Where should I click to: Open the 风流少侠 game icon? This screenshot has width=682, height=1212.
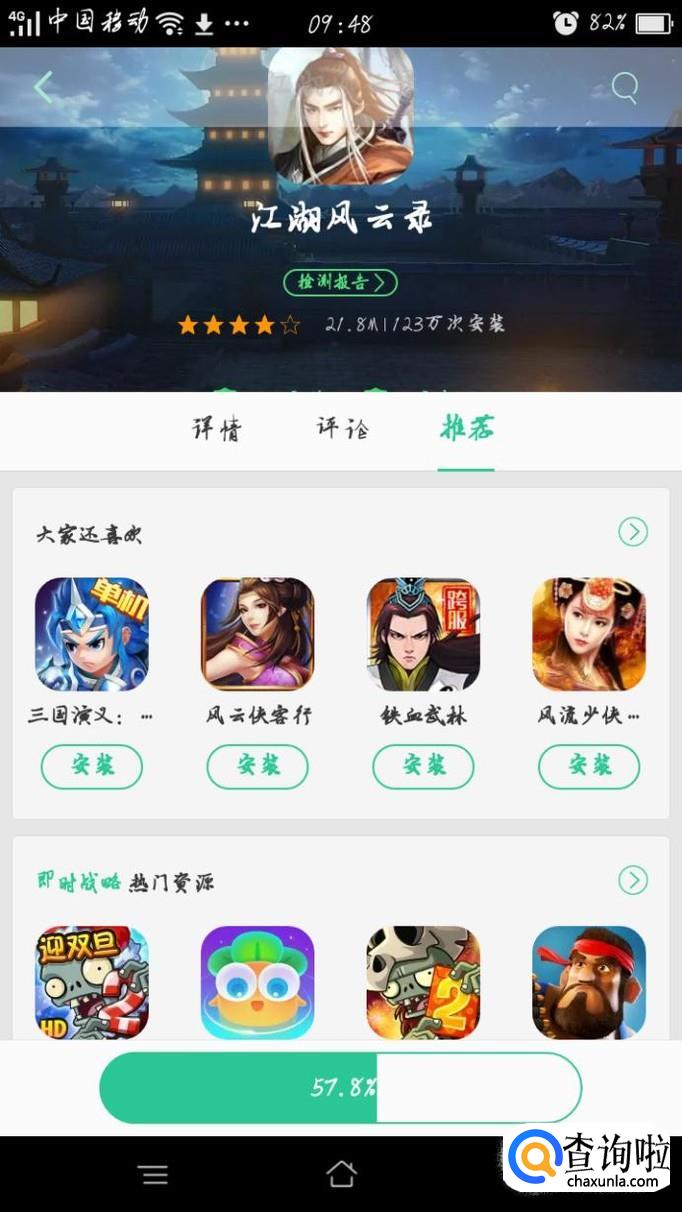coord(589,634)
